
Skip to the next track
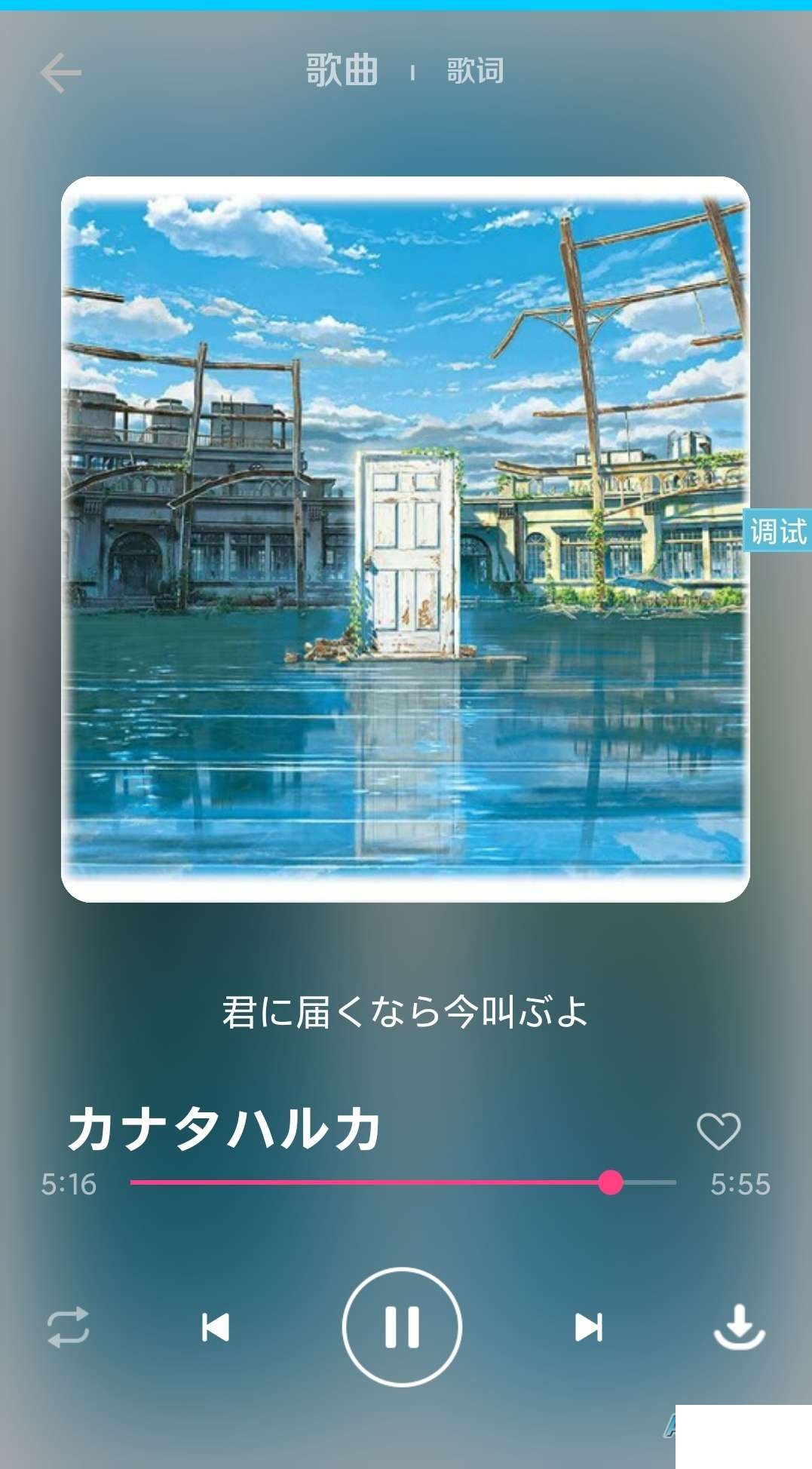click(588, 1327)
